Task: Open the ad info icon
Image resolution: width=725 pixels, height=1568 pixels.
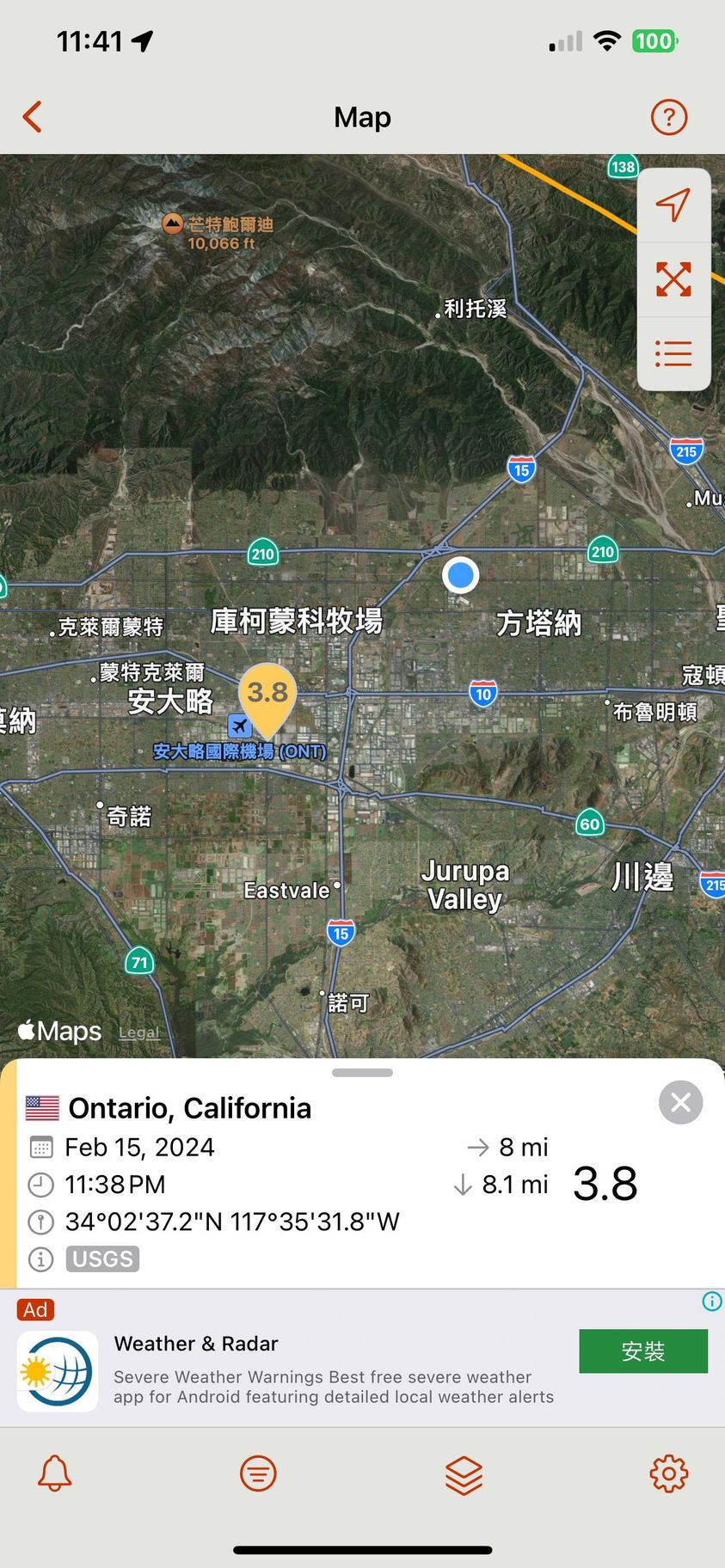Action: 711,1302
